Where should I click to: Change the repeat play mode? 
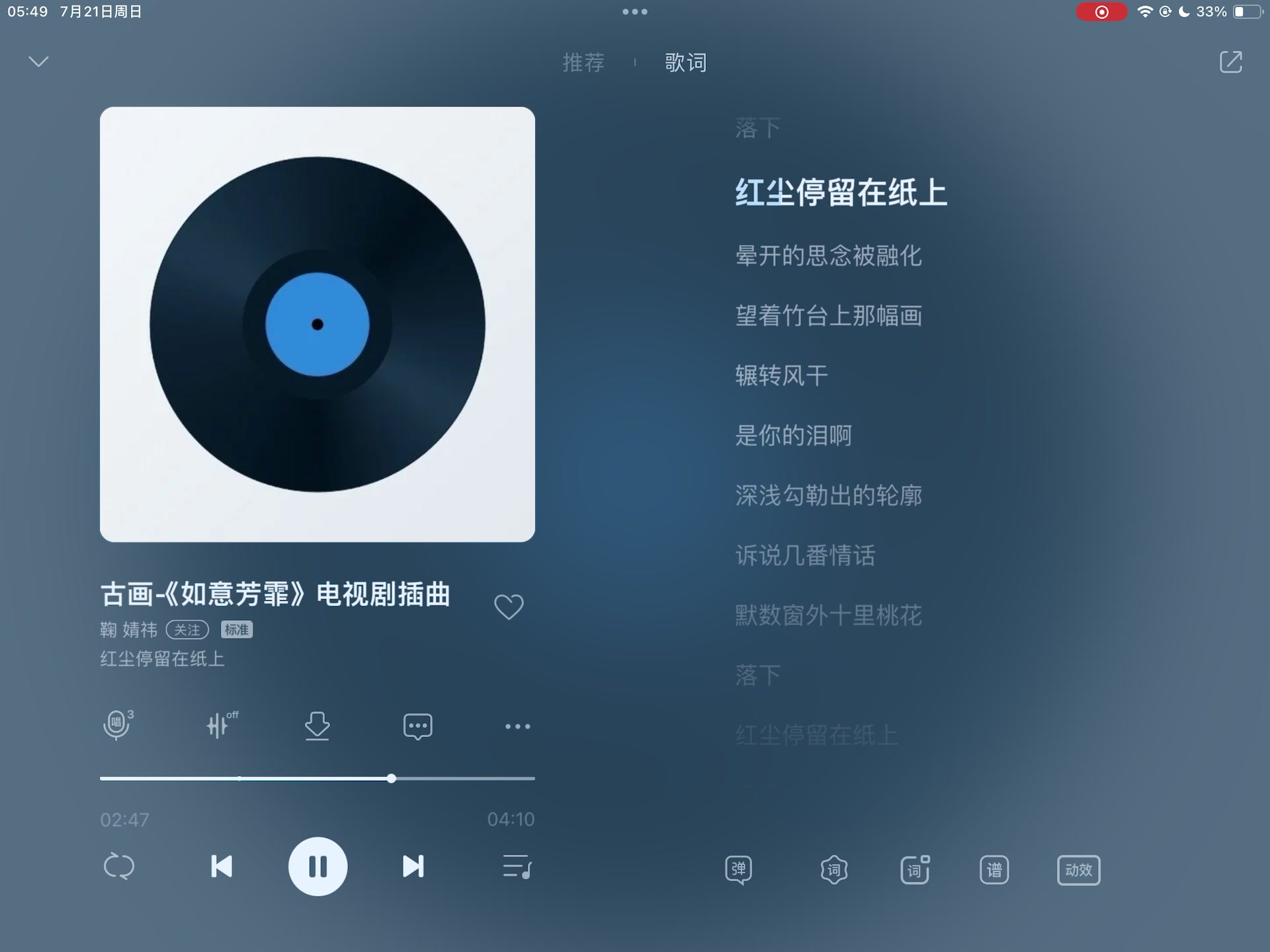[119, 866]
